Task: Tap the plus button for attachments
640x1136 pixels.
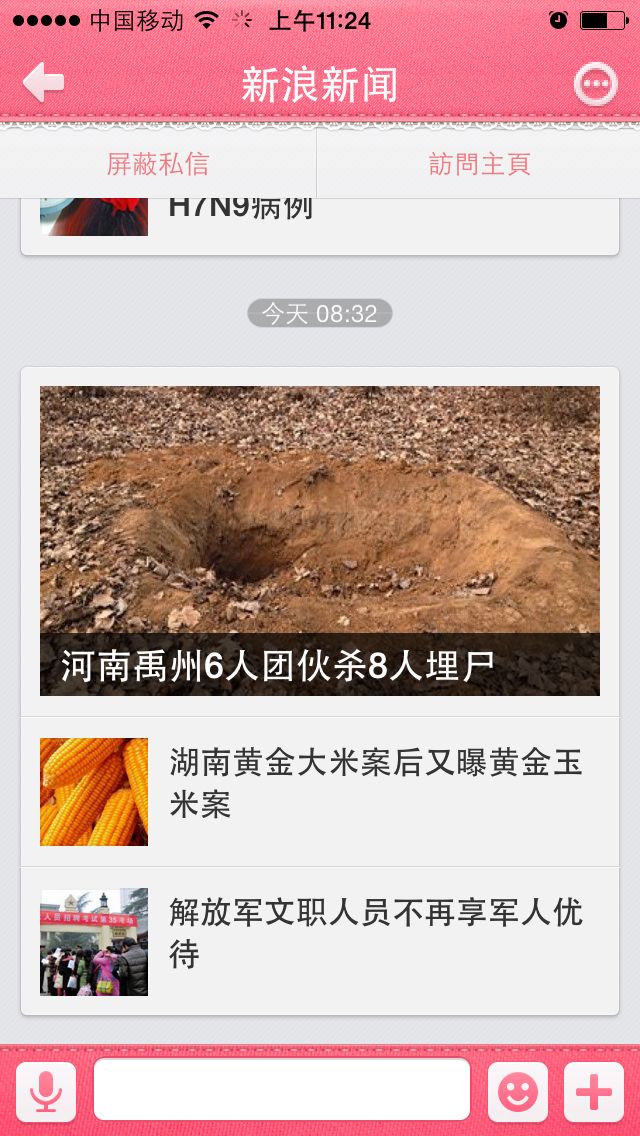Action: 594,1091
